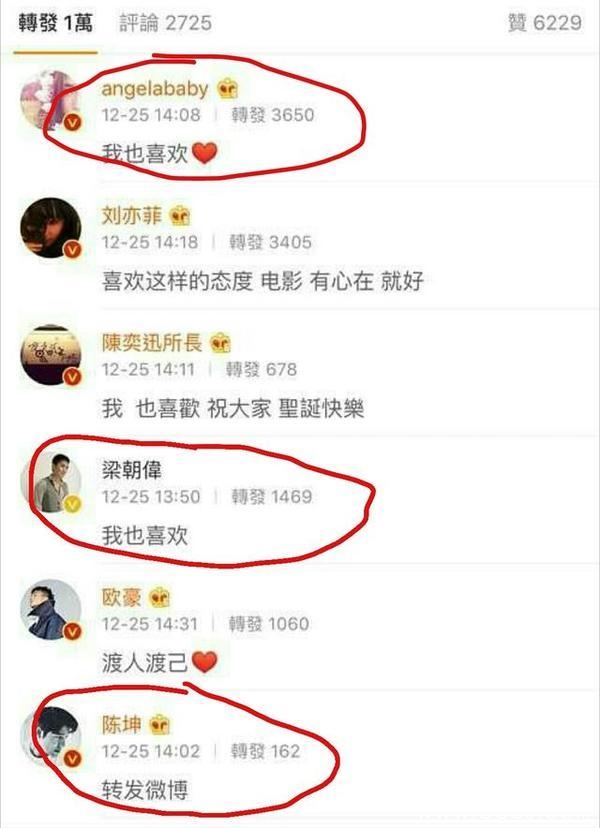Open angelababy's profile avatar

pyautogui.click(x=50, y=101)
